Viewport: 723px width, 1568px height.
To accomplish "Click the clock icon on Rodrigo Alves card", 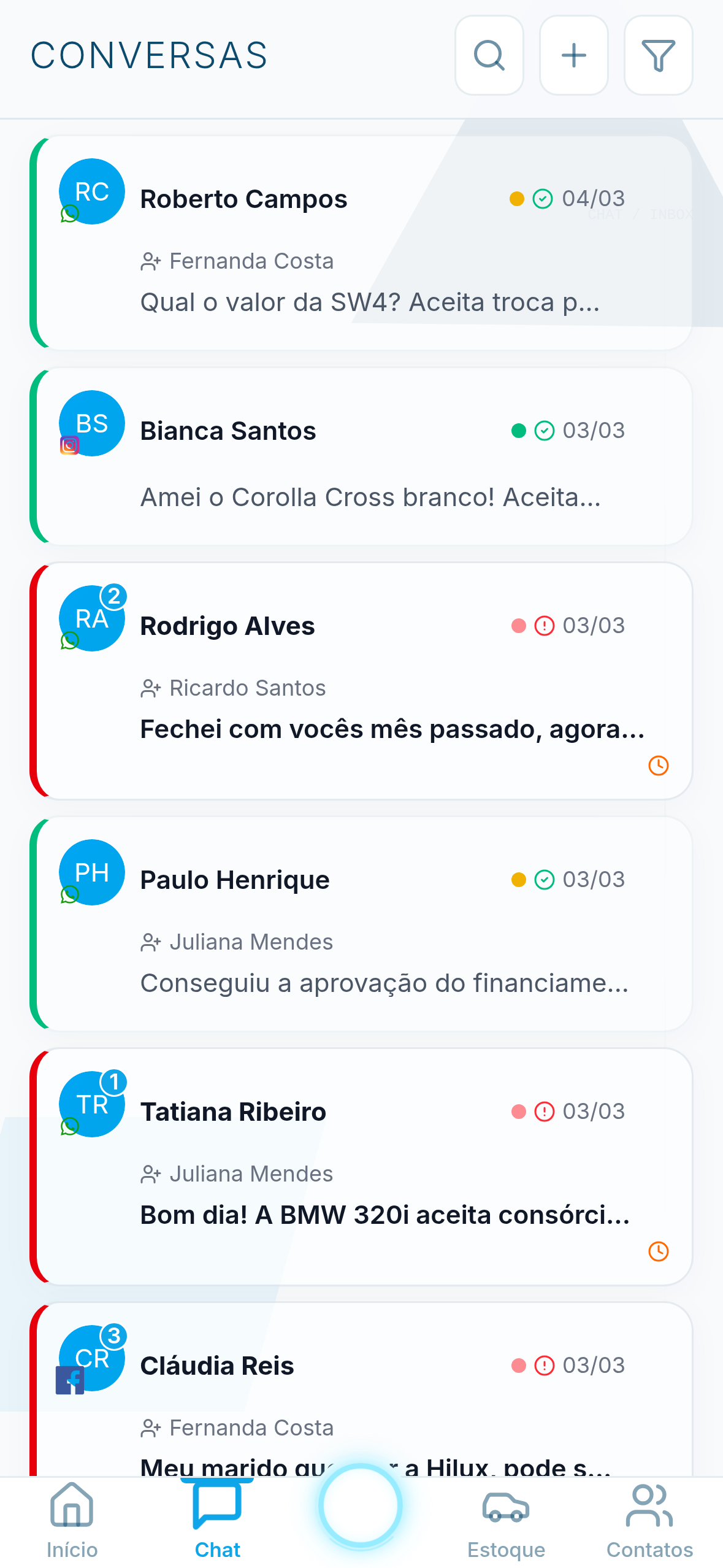I will (658, 766).
